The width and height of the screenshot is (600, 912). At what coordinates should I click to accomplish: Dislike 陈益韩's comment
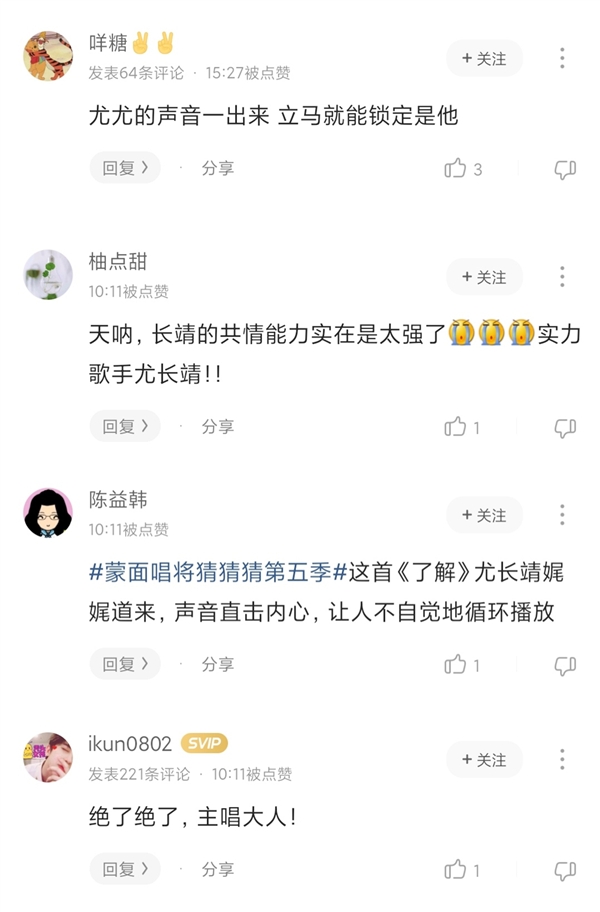pos(565,665)
